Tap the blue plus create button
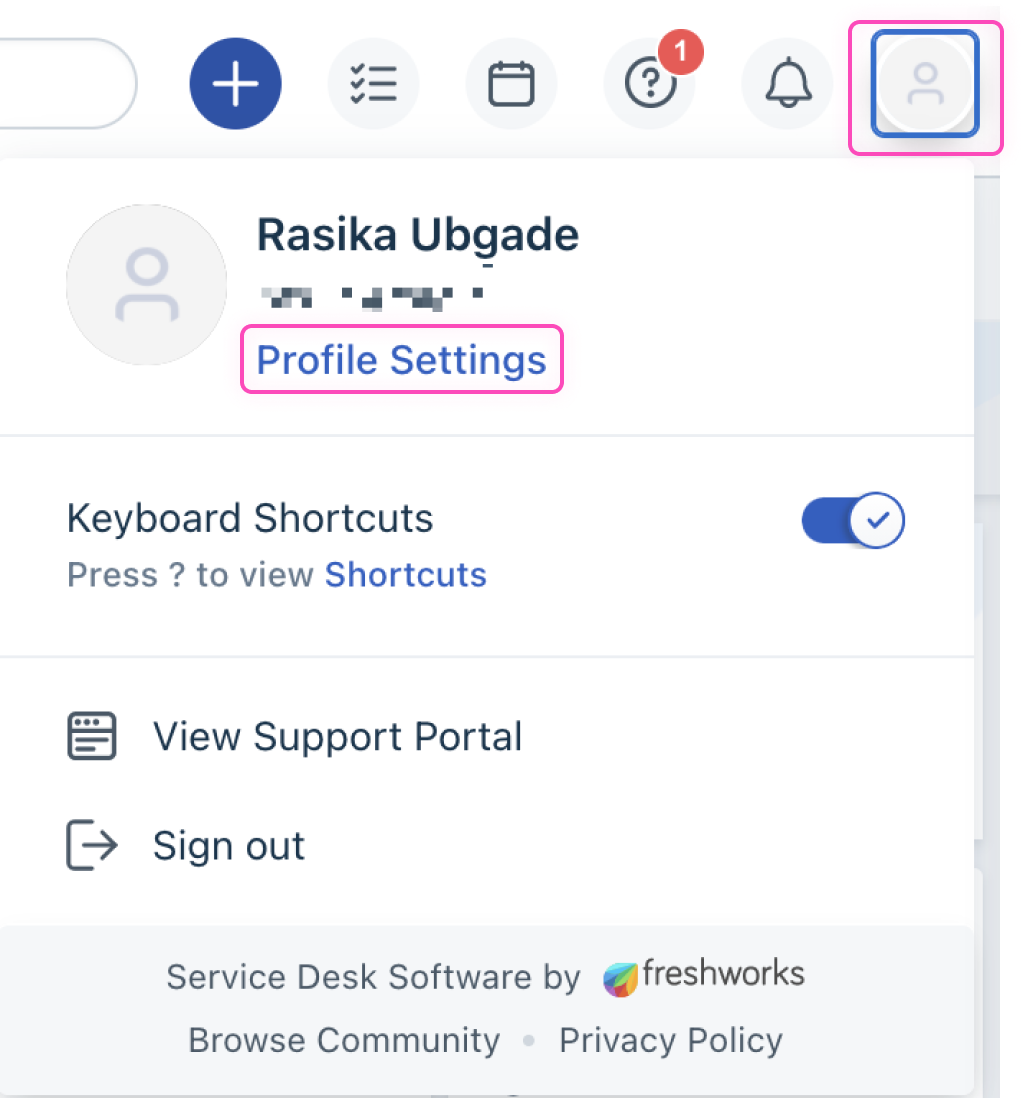 coord(236,85)
